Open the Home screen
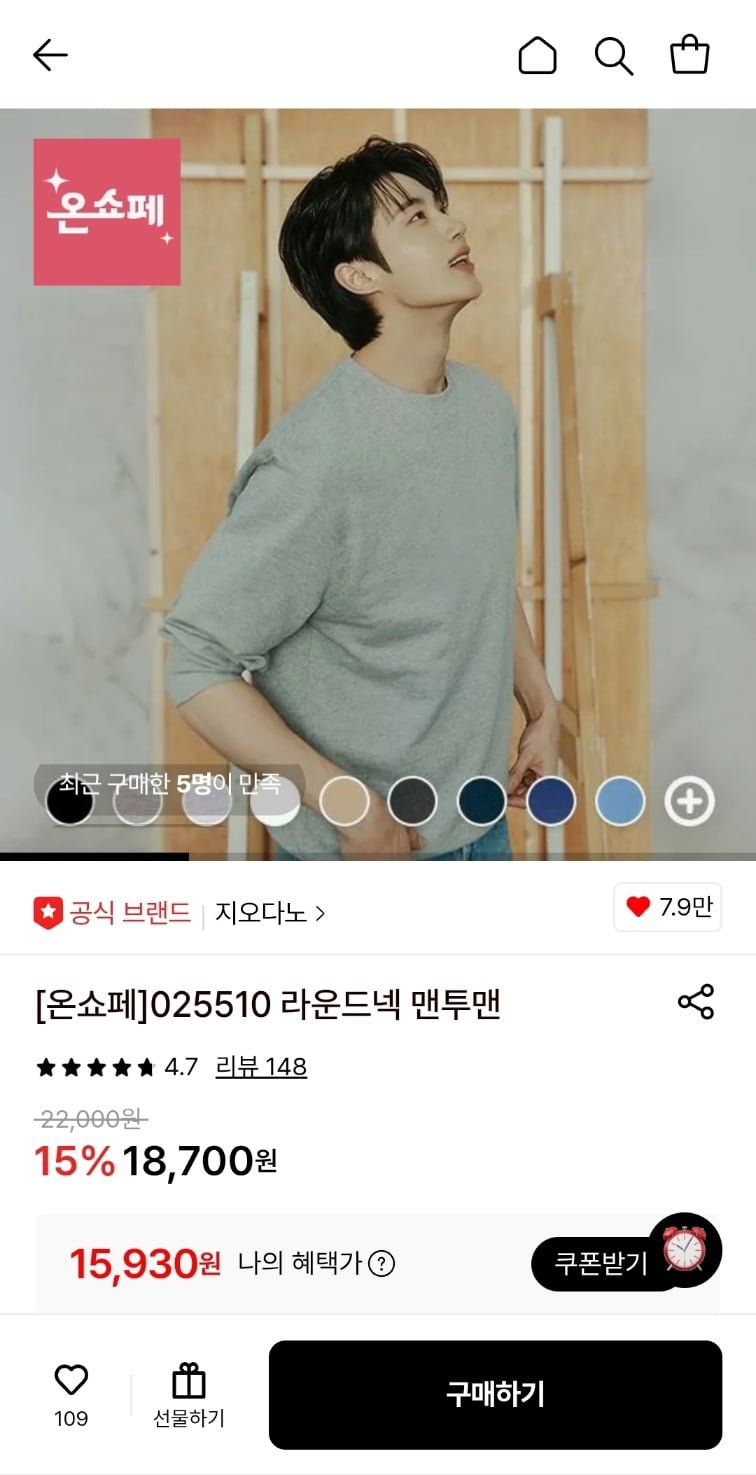Screen dimensions: 756x1475 (x=539, y=55)
